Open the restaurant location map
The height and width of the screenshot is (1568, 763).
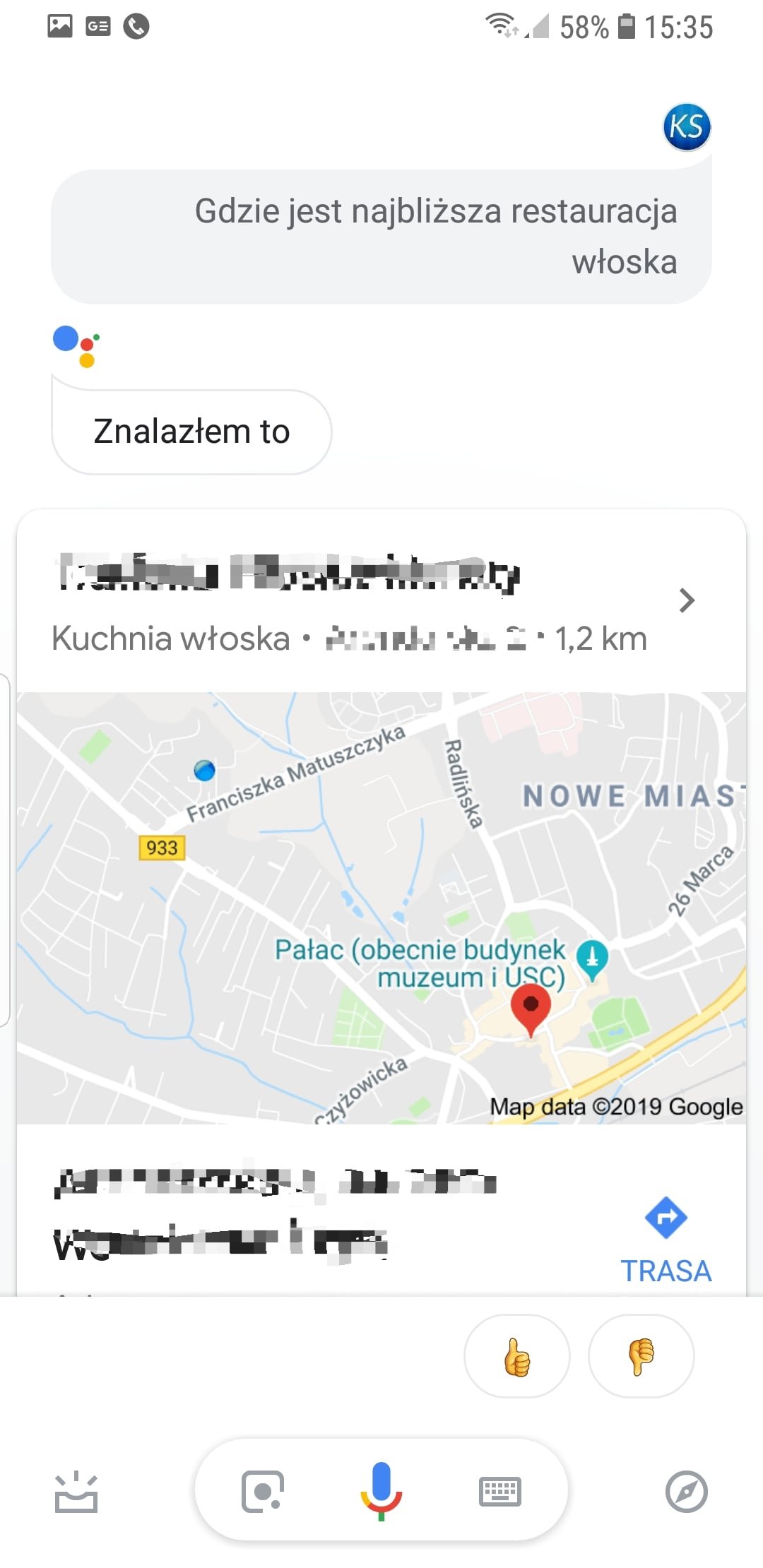tap(381, 908)
